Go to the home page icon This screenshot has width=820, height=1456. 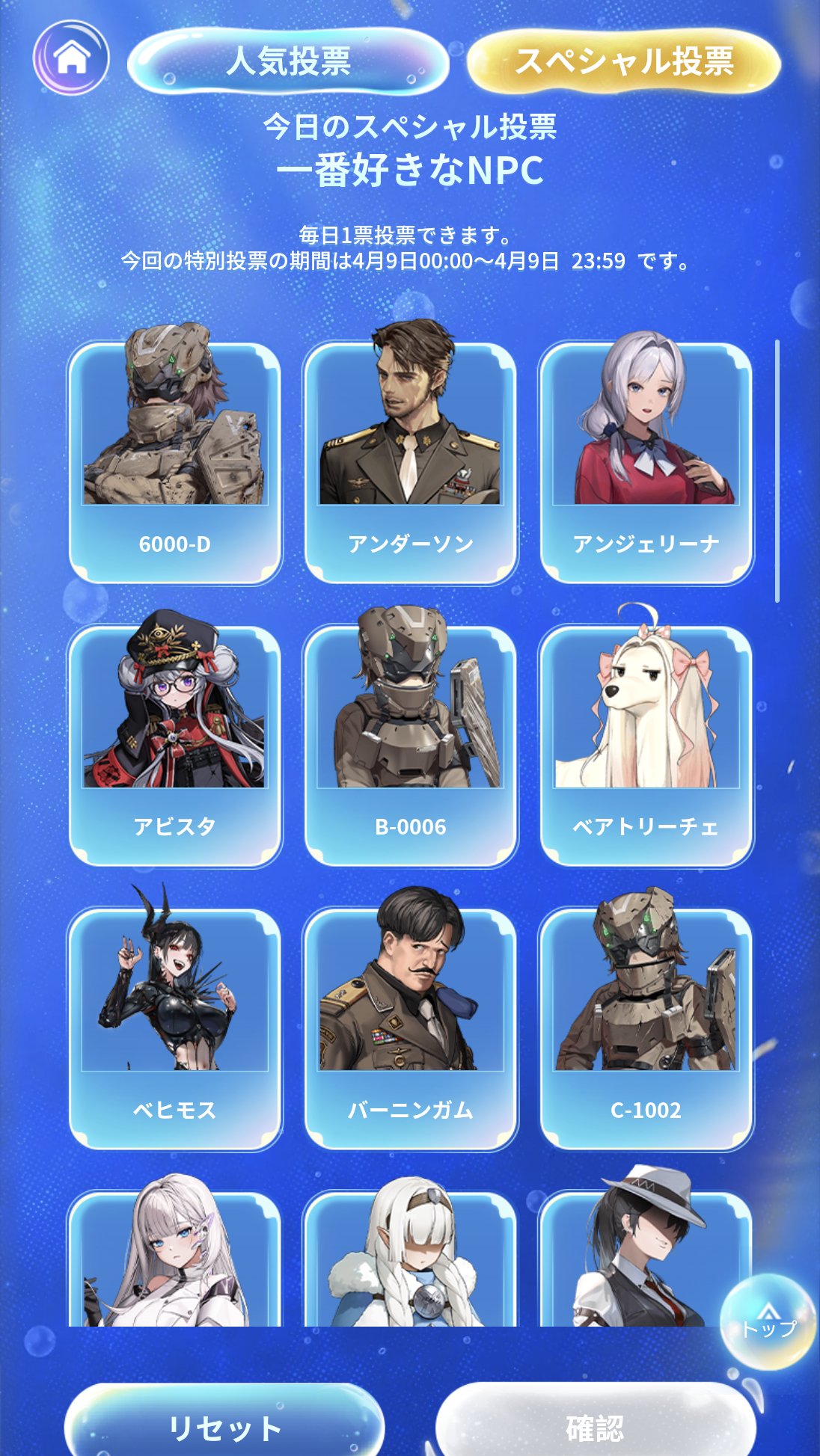[71, 58]
